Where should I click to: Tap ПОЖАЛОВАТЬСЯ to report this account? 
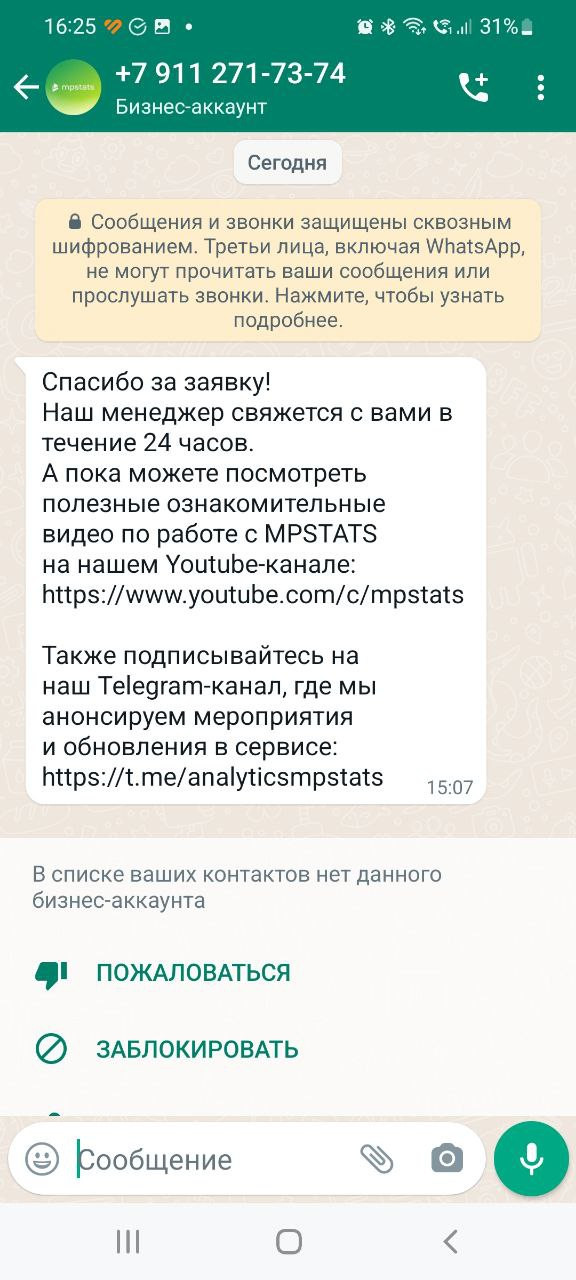[193, 973]
